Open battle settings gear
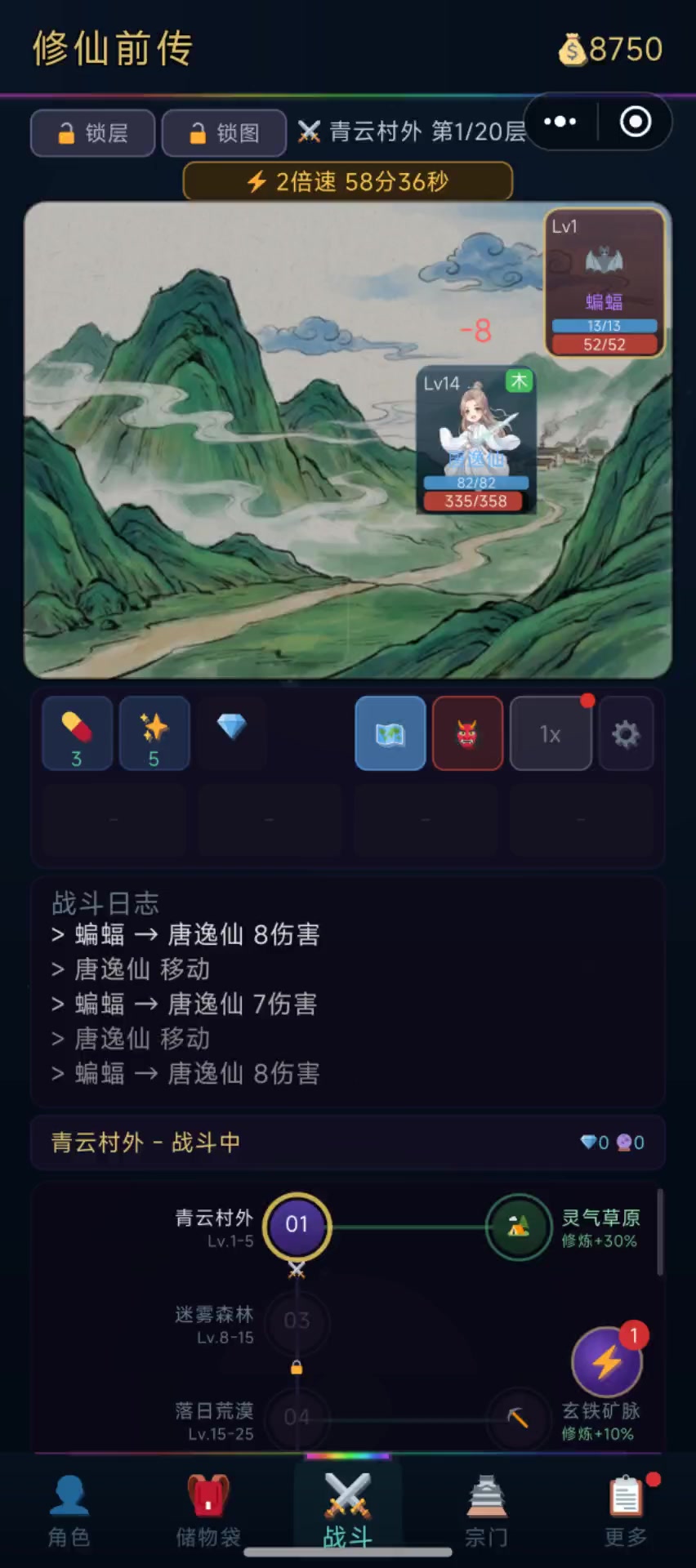696x1568 pixels. coord(626,733)
